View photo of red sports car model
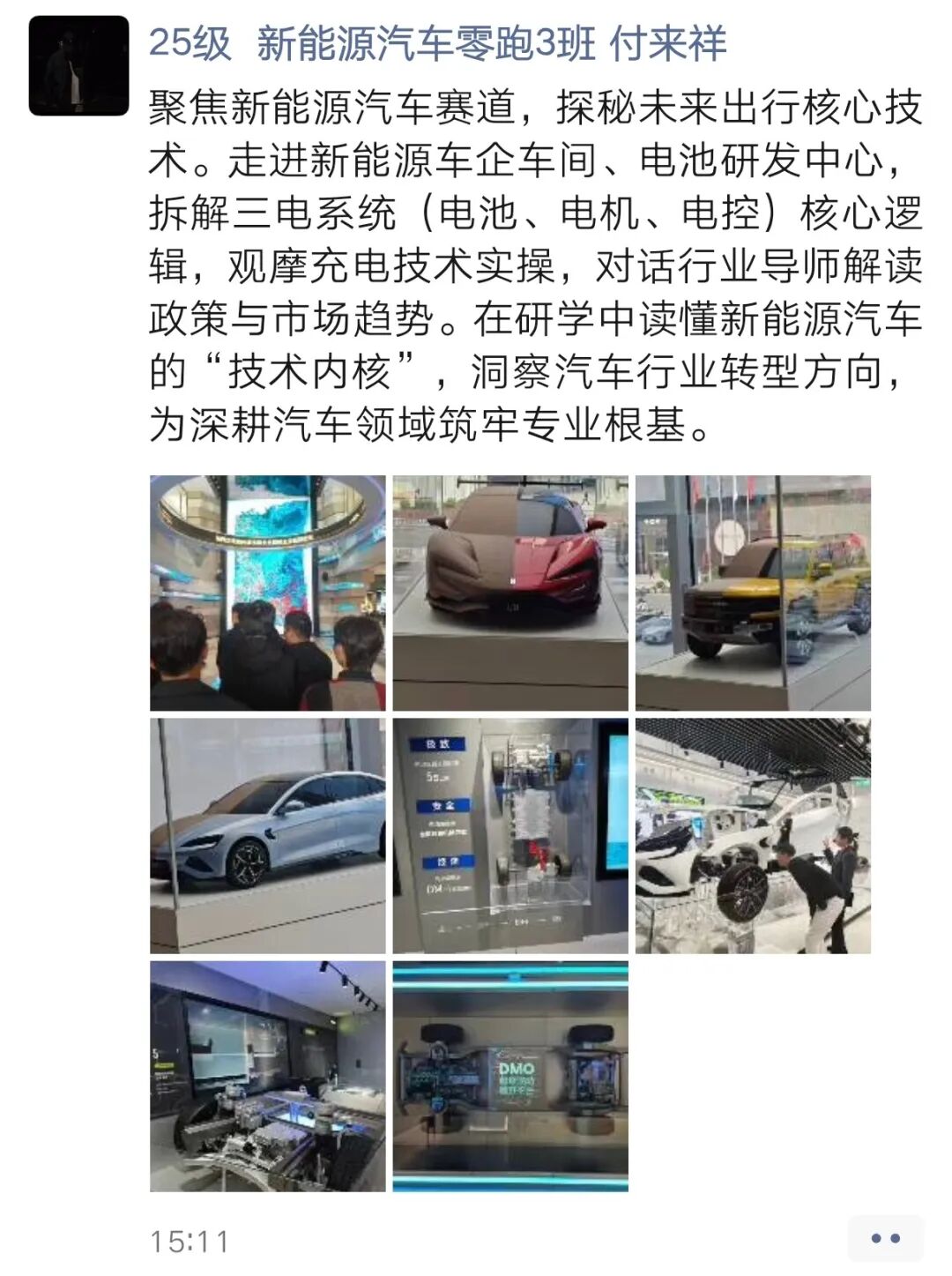 pos(510,593)
